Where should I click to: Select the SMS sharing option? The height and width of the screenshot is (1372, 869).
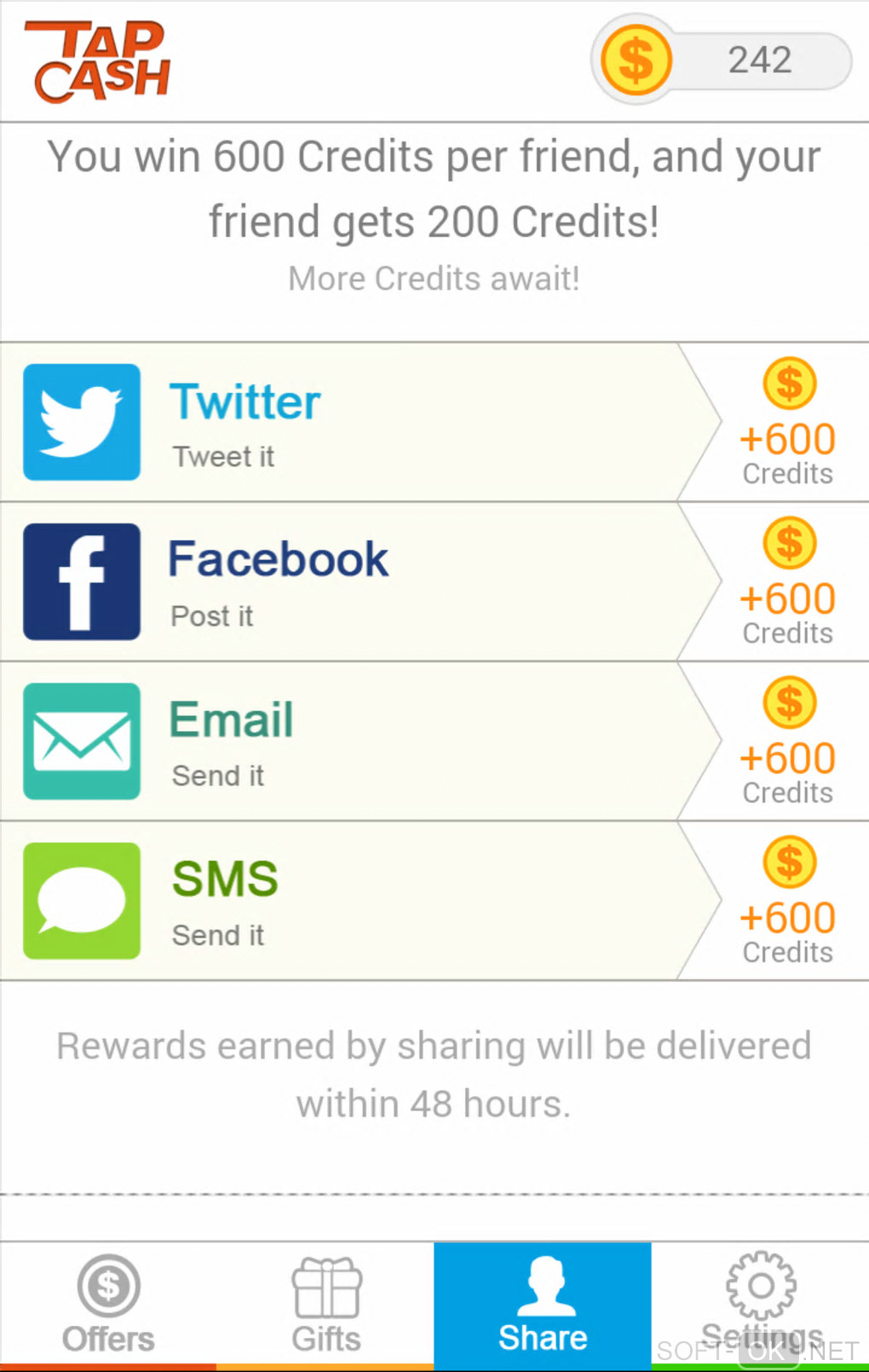coord(358,901)
